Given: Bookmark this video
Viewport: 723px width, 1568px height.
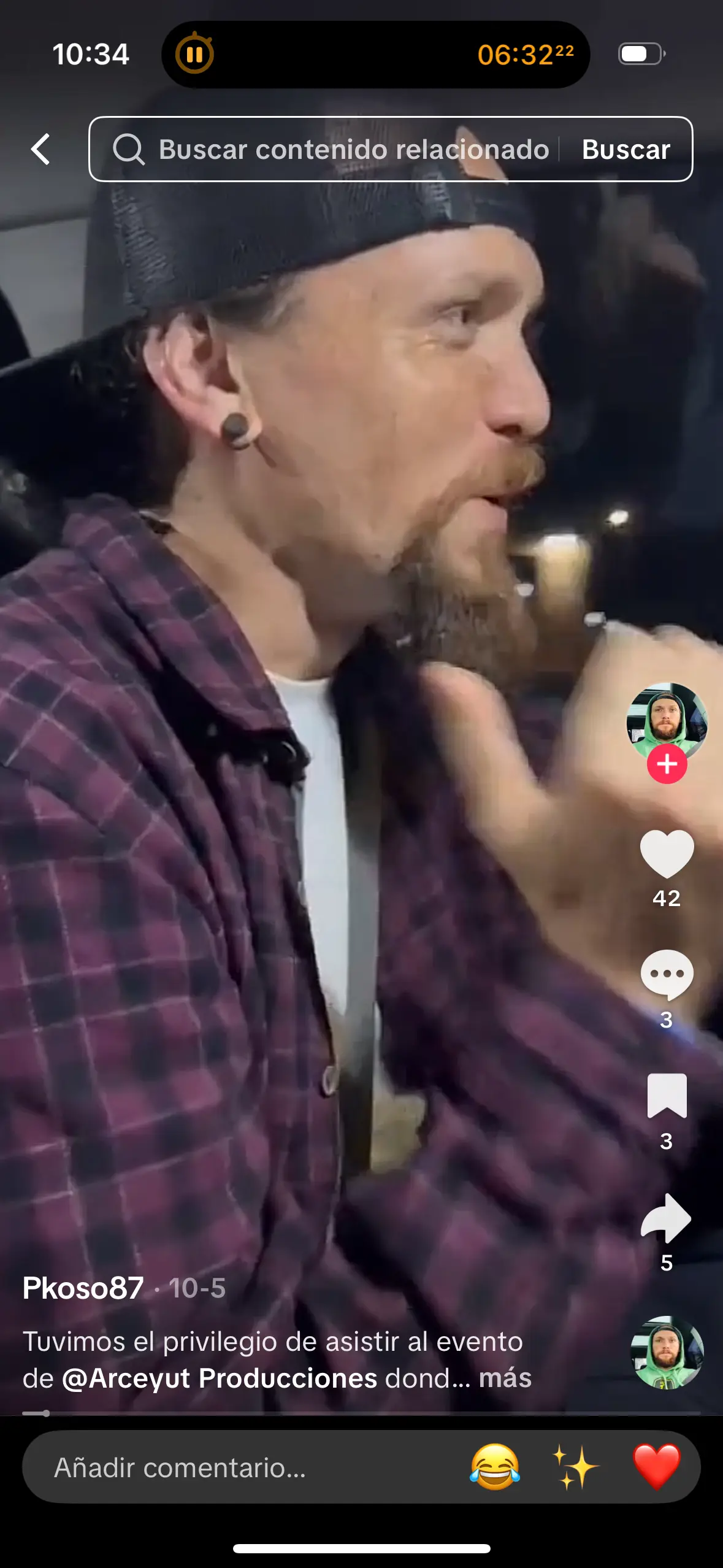Looking at the screenshot, I should tap(667, 1096).
